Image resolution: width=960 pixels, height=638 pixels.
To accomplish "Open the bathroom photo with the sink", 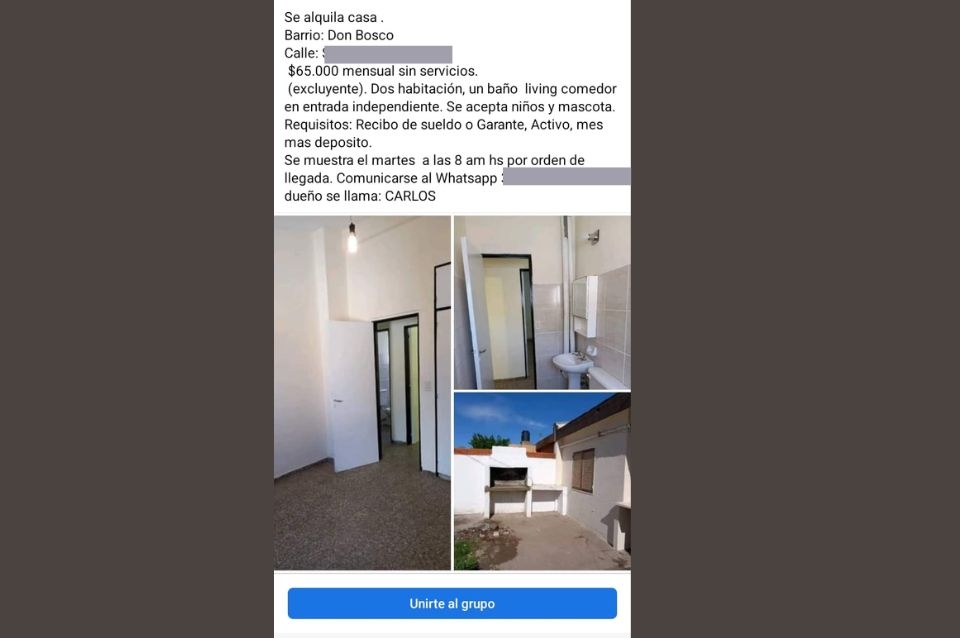I will pos(542,302).
